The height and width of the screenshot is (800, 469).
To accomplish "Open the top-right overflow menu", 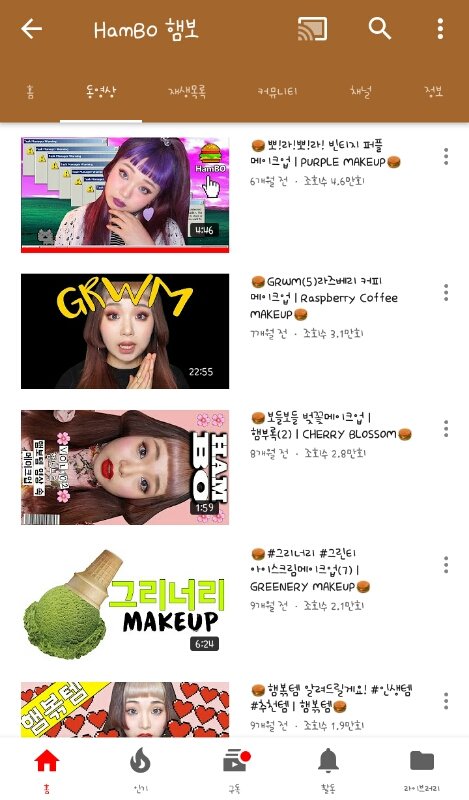I will [440, 29].
